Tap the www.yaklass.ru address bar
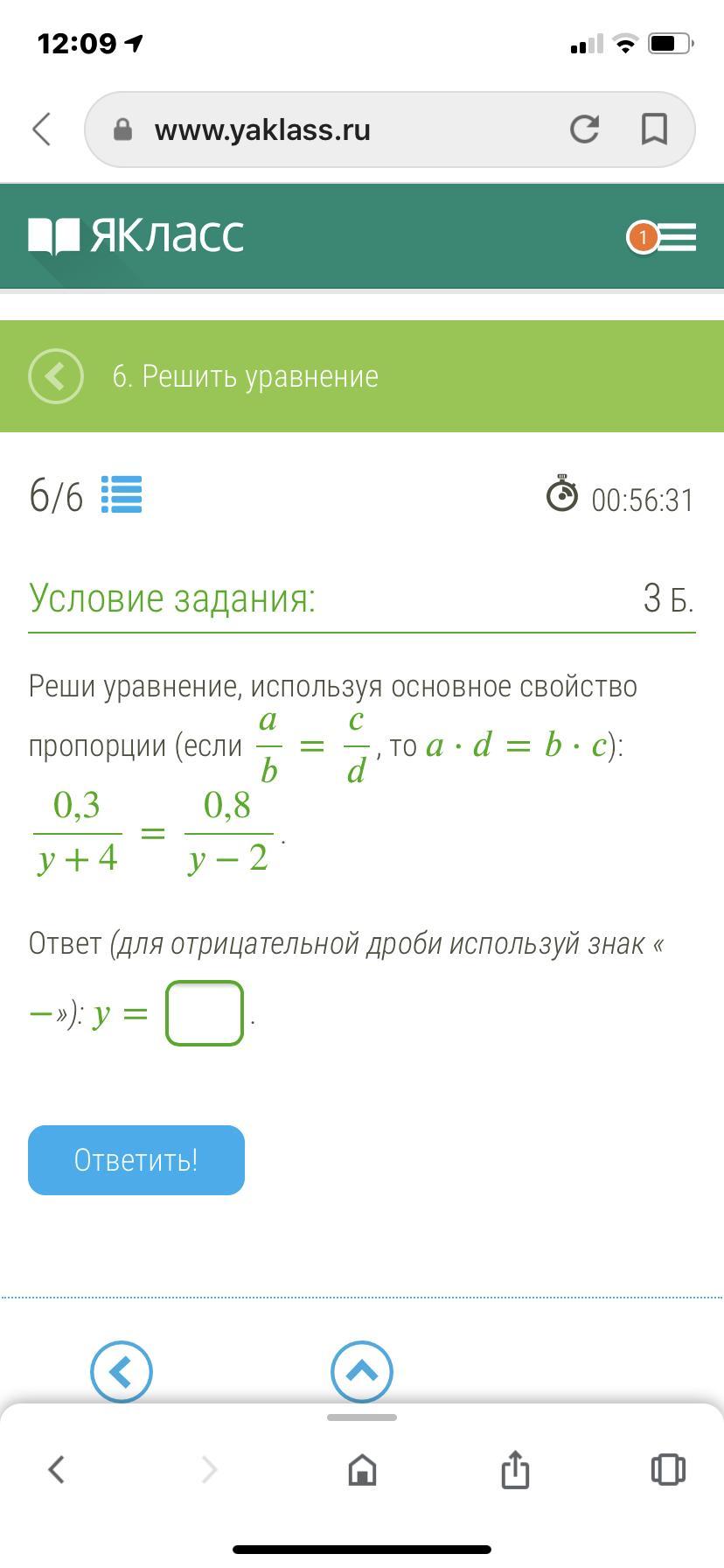The width and height of the screenshot is (724, 1568). point(262,130)
